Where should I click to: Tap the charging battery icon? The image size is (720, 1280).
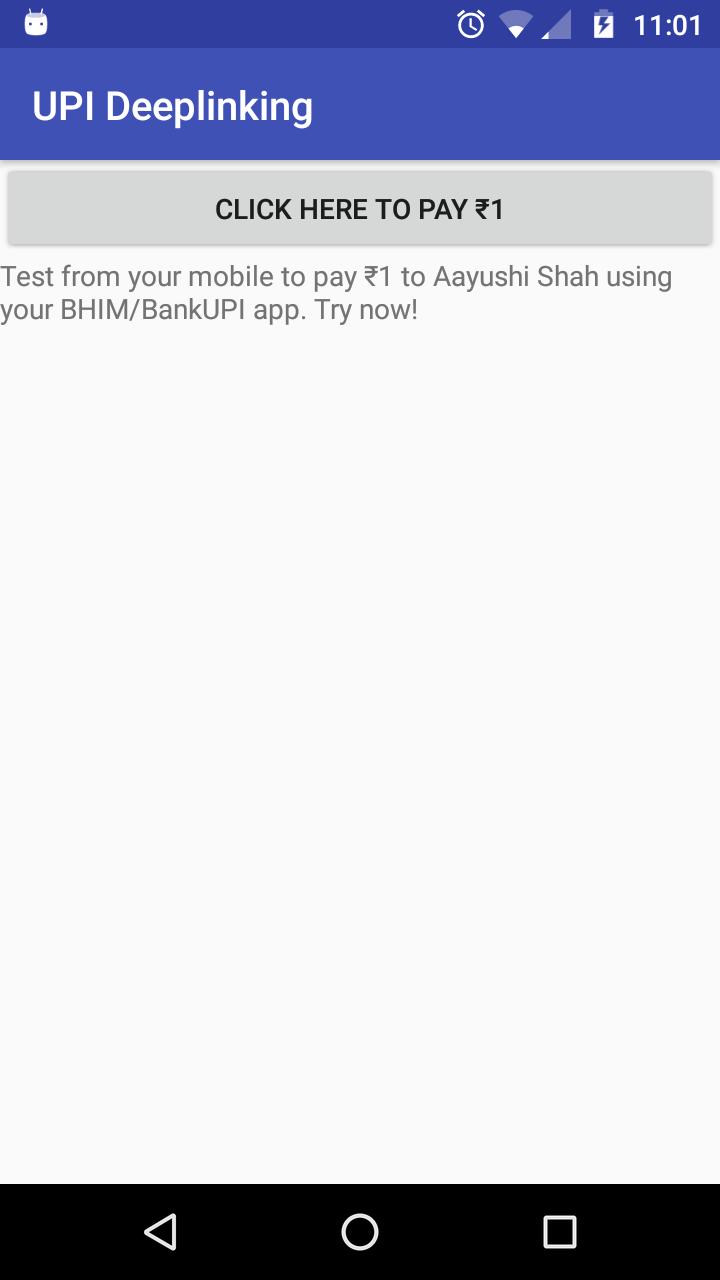(x=602, y=22)
